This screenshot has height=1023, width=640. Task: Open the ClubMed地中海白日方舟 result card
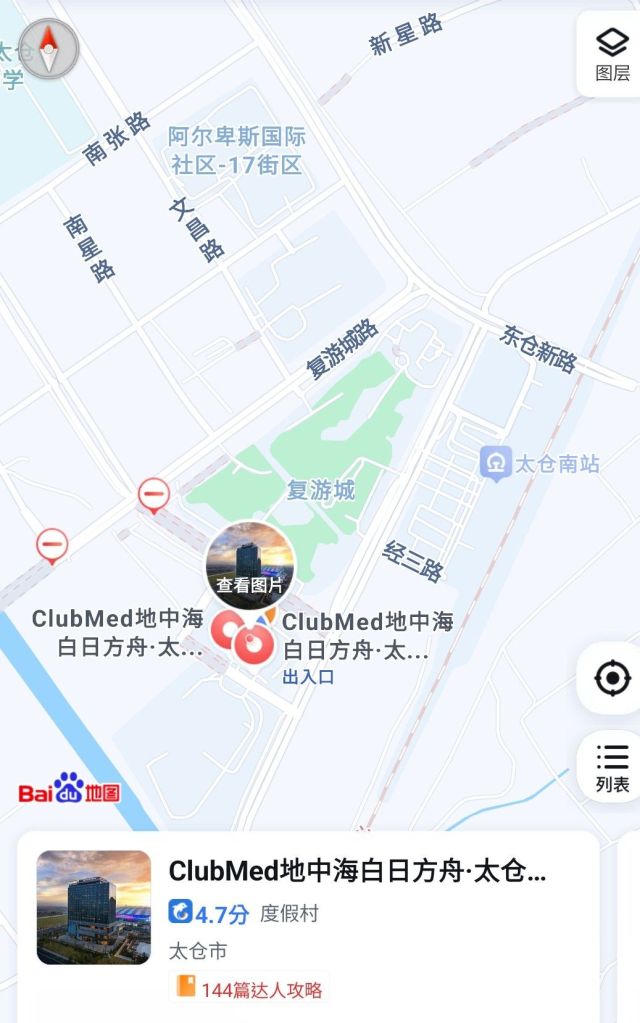[357, 871]
